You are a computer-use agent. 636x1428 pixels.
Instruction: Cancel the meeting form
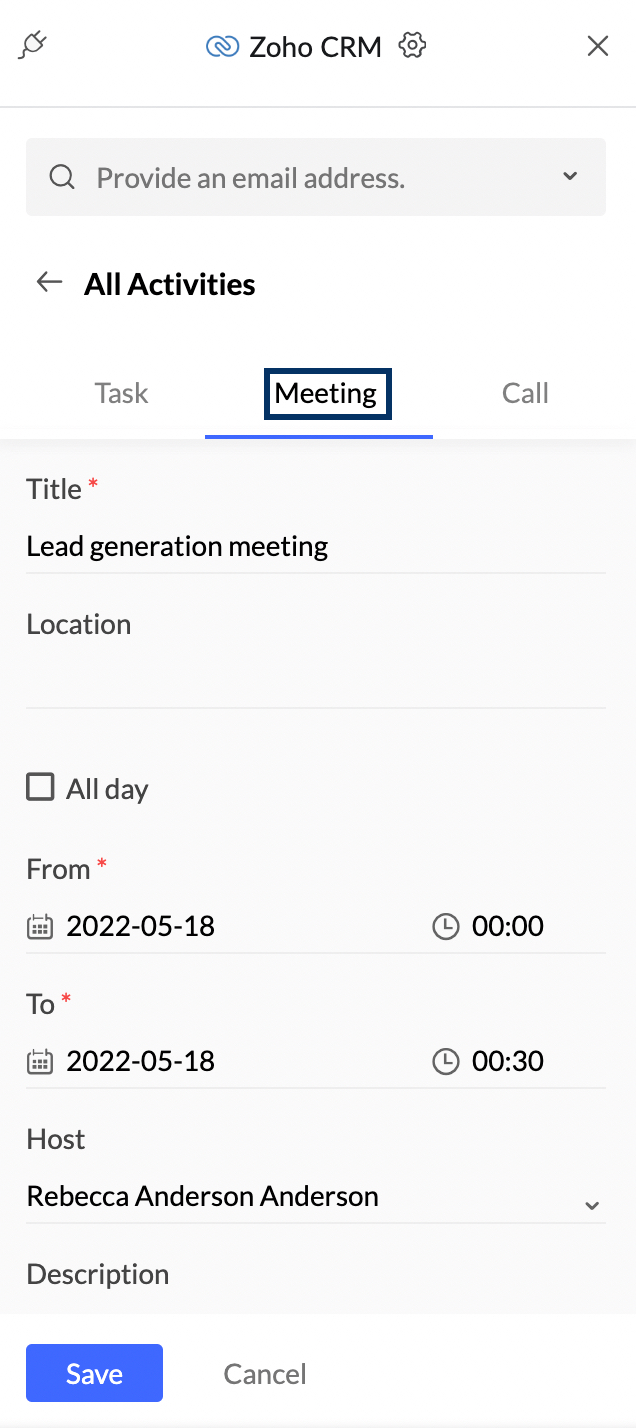265,1374
